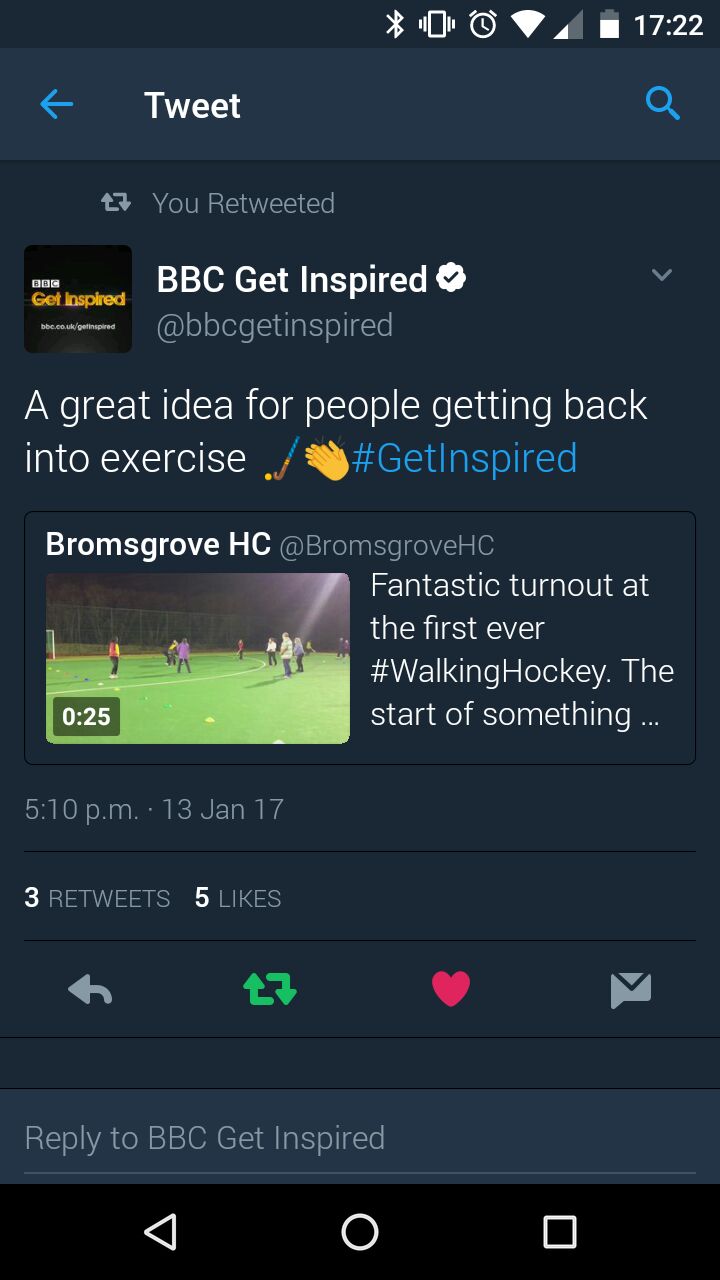Open the quoted Bromsgrove HC tweet text
This screenshot has height=1280, width=720.
pos(521,649)
